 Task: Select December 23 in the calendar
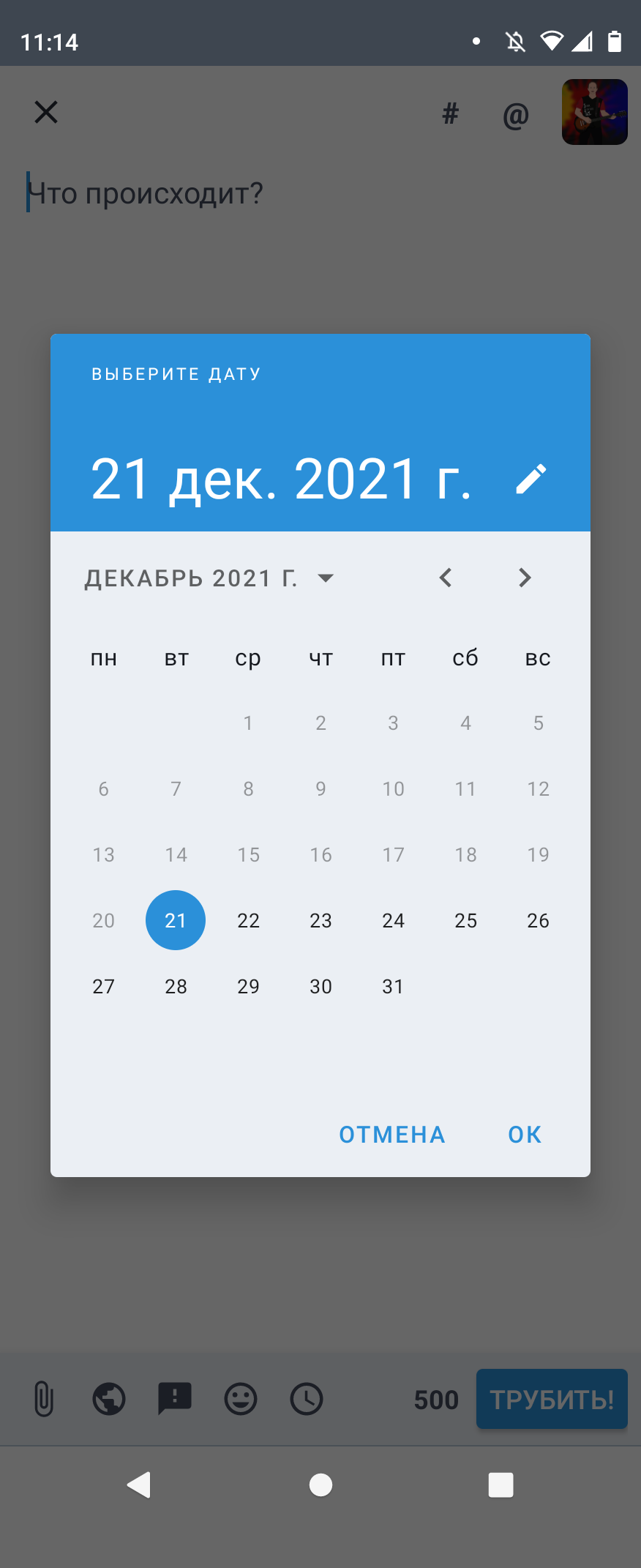pyautogui.click(x=320, y=920)
